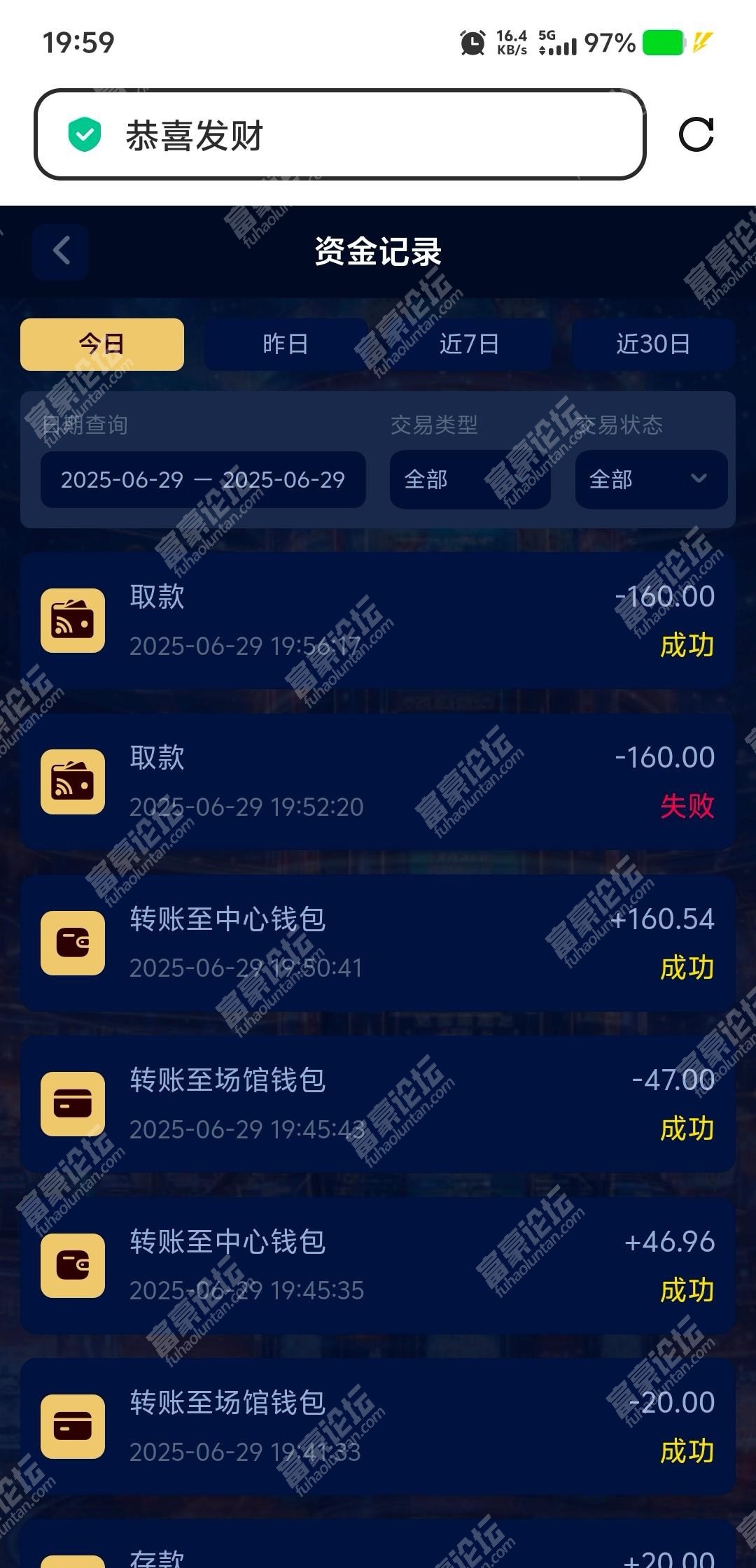Open the +46.96 转账至中心钱包 record
756x1568 pixels.
(378, 1266)
